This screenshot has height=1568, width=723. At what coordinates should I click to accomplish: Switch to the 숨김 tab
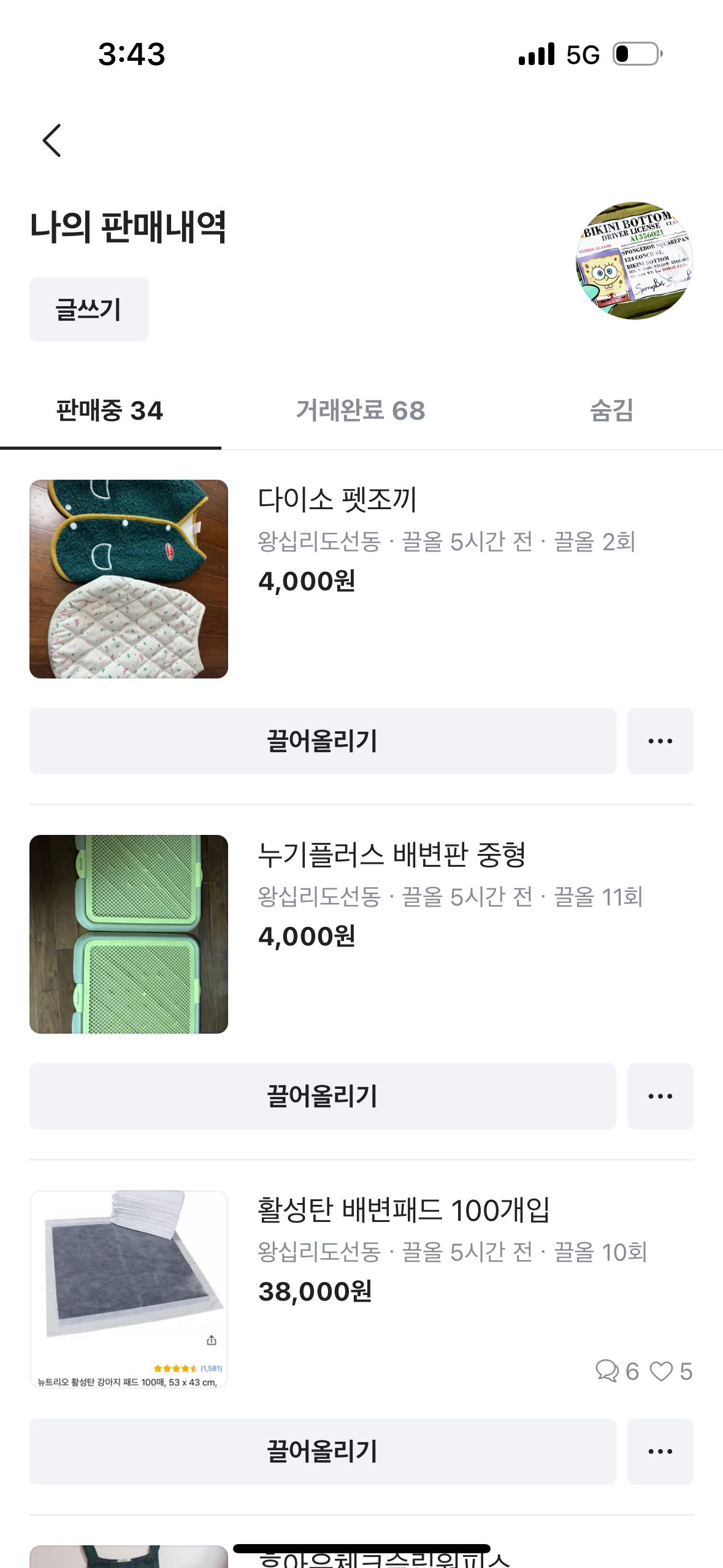(x=611, y=410)
